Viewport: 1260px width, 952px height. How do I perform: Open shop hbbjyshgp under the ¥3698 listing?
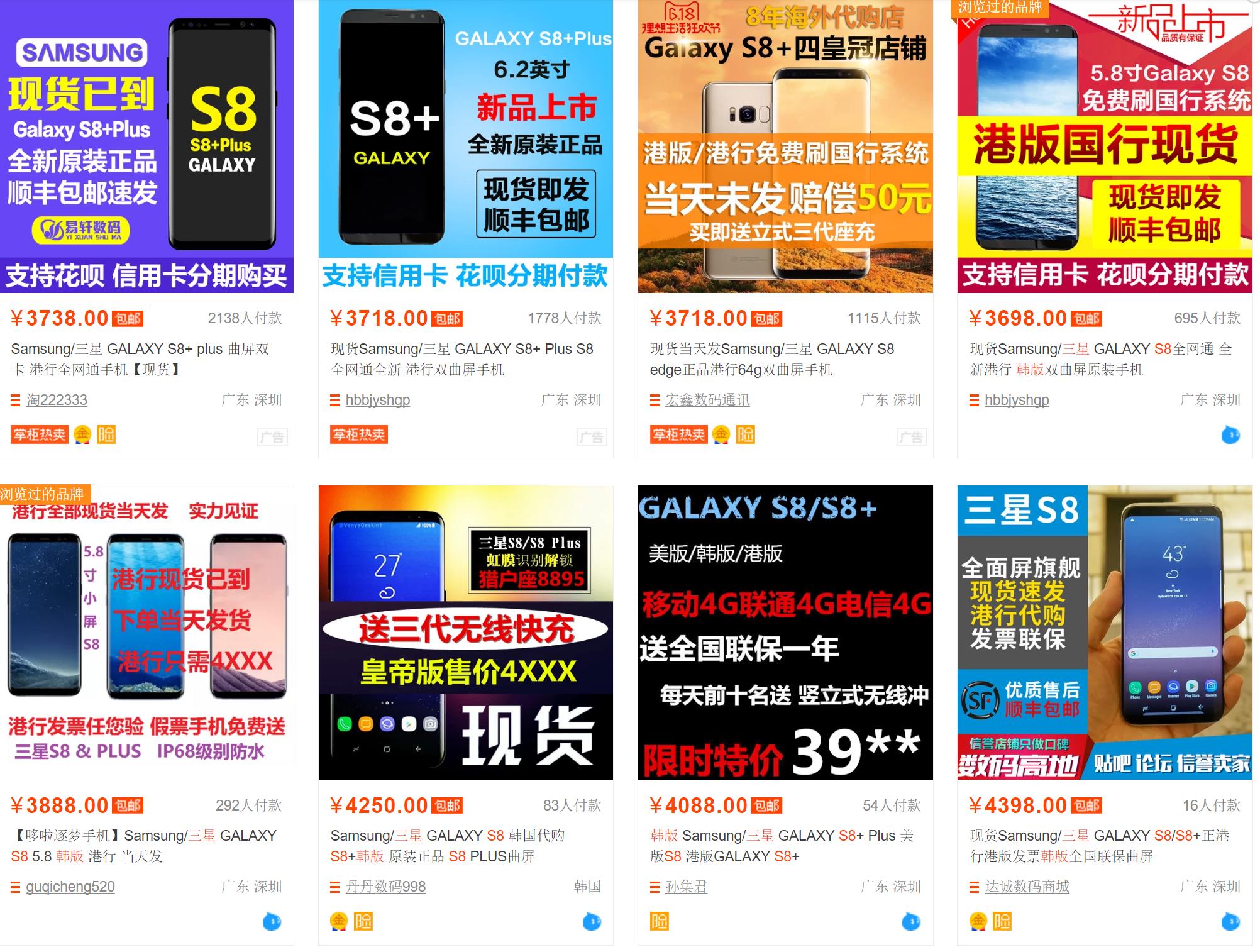coord(1017,400)
